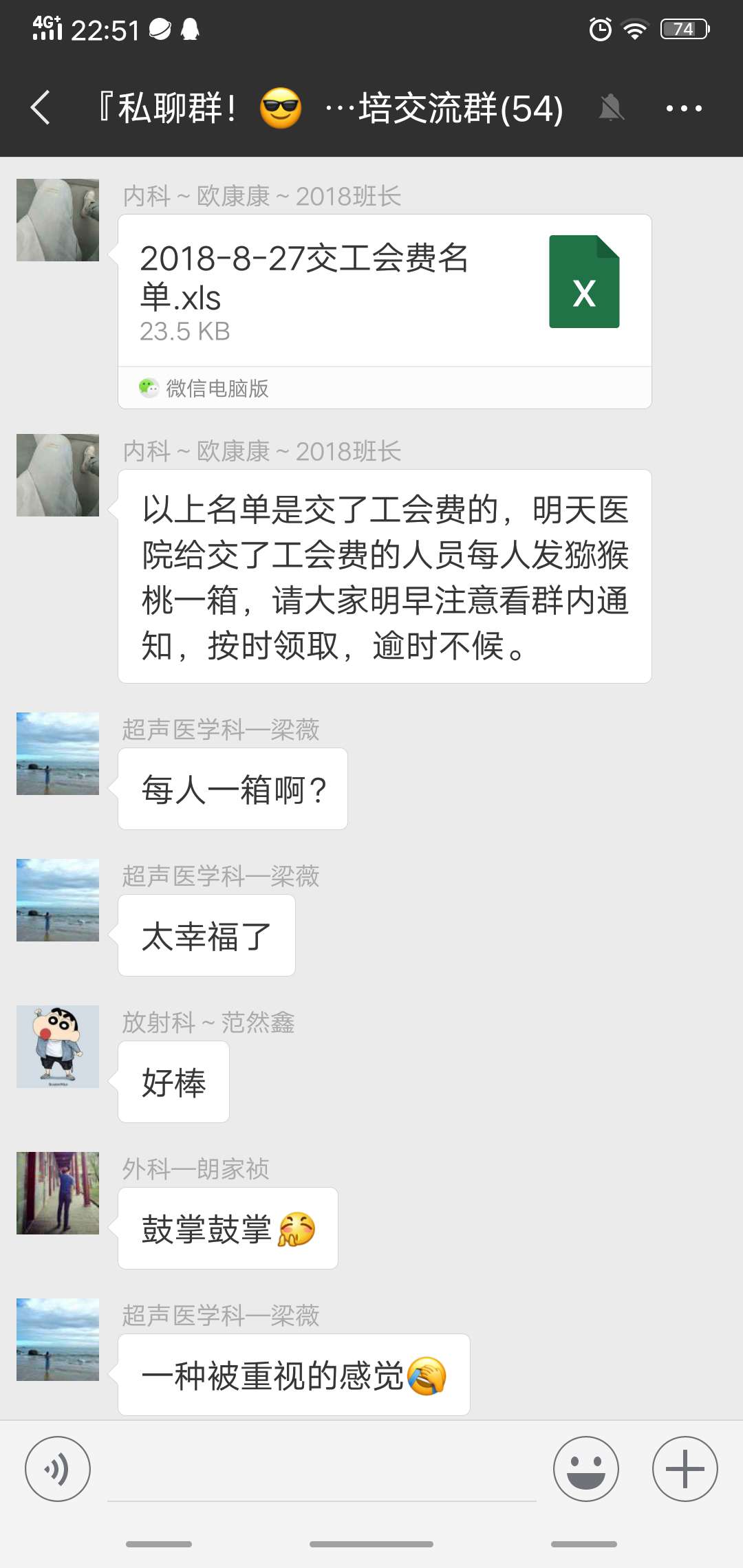Tap the back arrow to leave chat

(39, 108)
